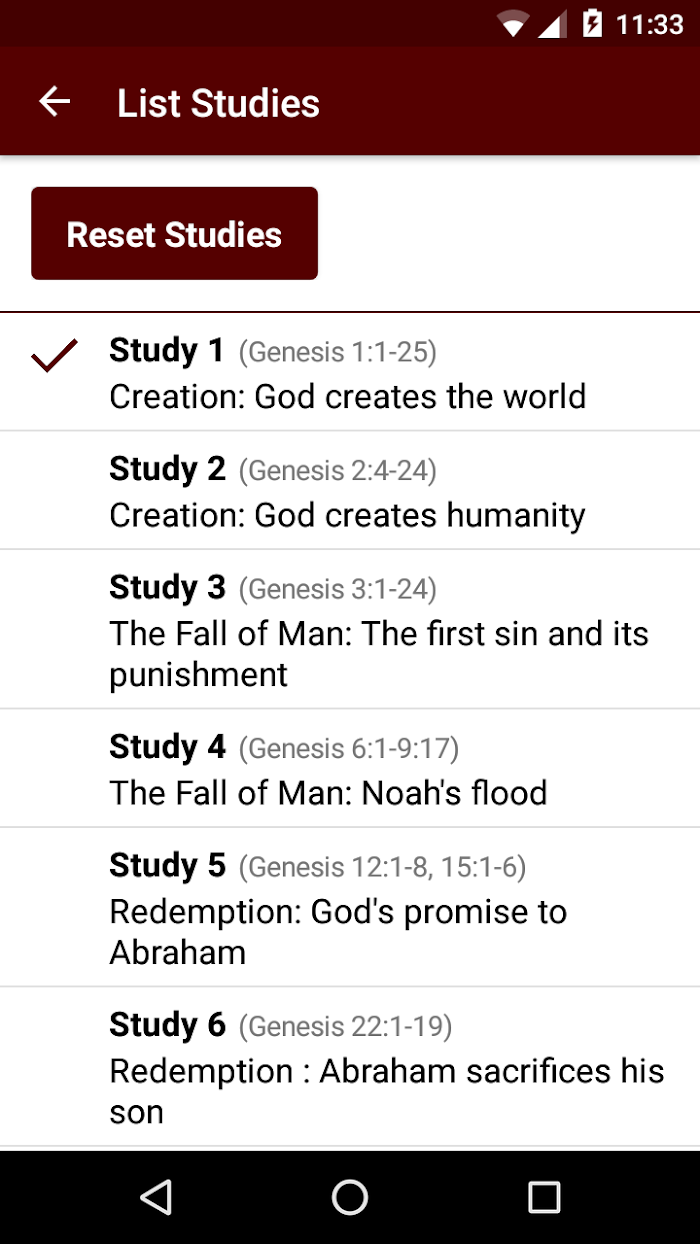The width and height of the screenshot is (700, 1244).
Task: Open Study 2 God creates humanity
Action: [350, 490]
